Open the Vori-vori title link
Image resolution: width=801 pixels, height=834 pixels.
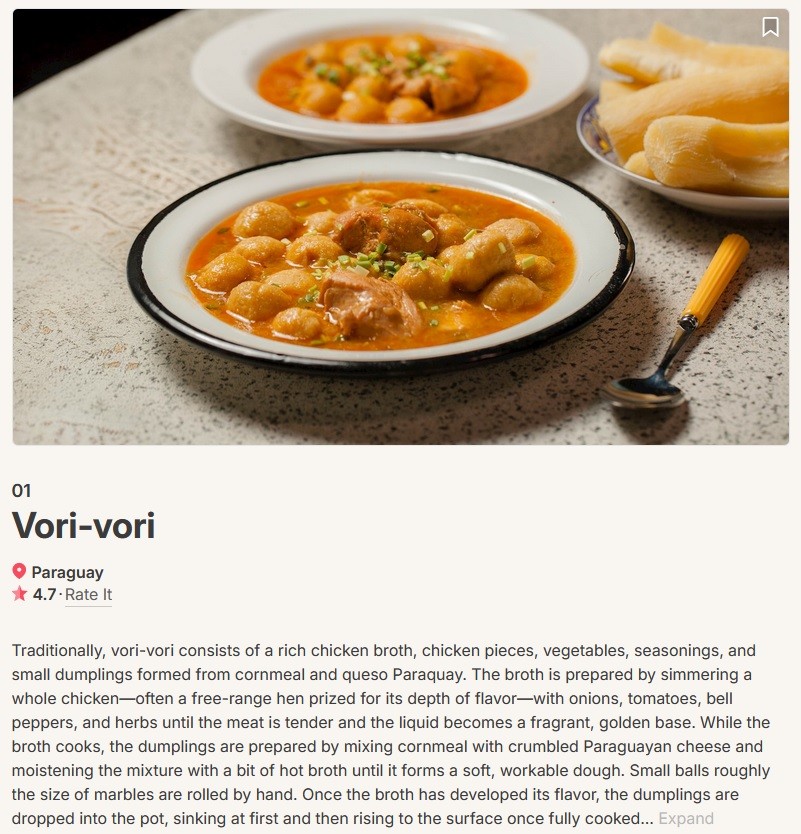click(84, 526)
